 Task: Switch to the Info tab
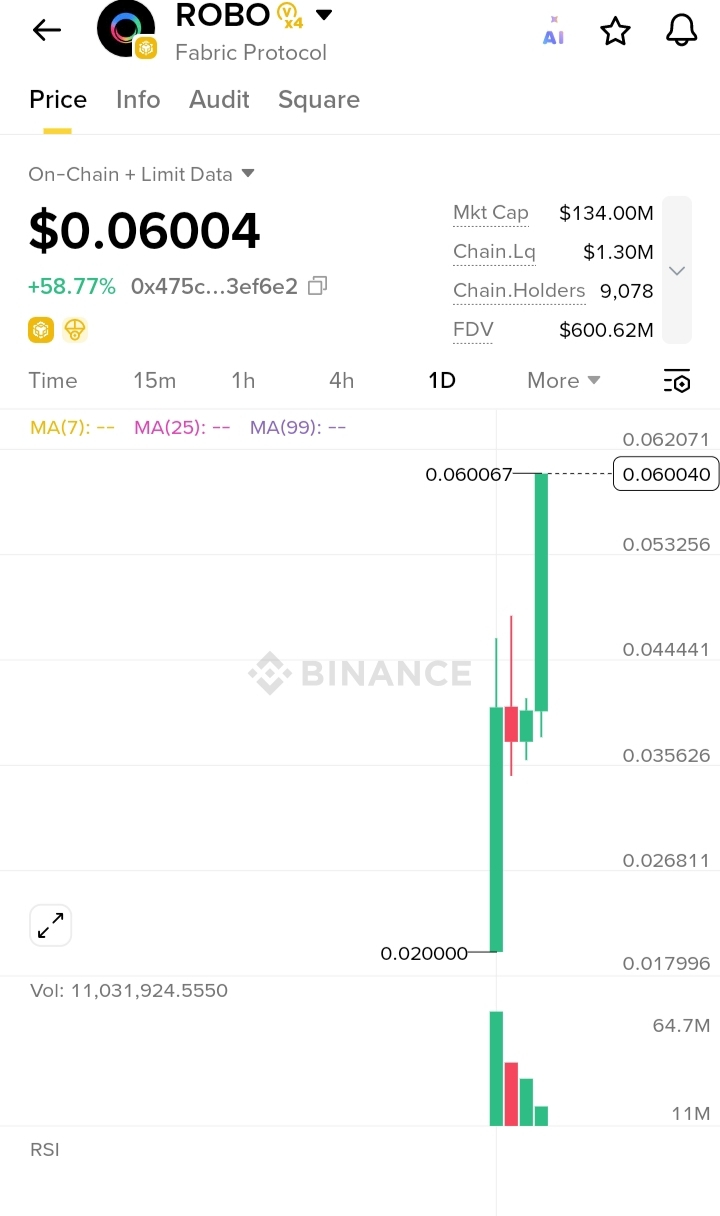pyautogui.click(x=138, y=99)
